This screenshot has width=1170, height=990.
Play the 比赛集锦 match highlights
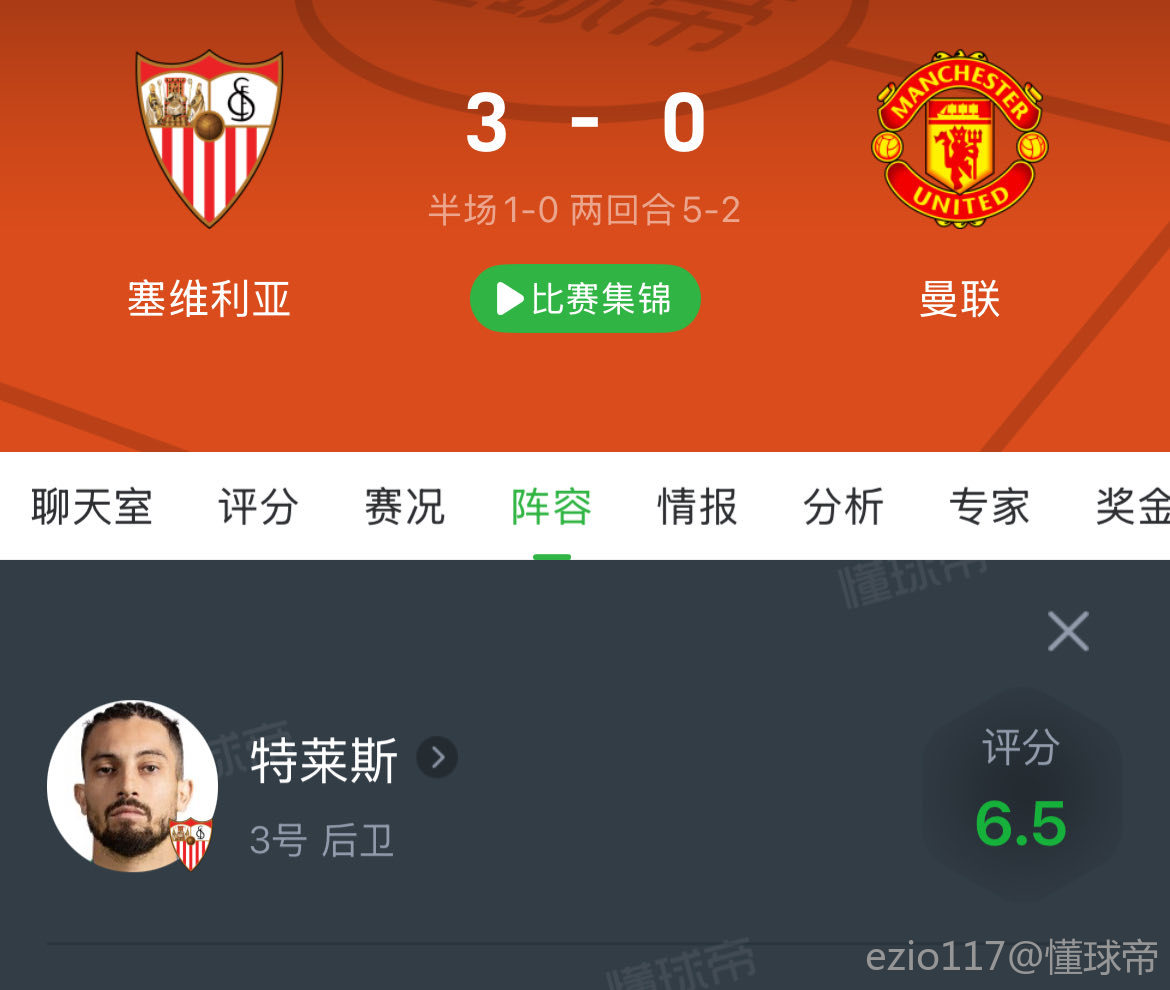point(585,299)
